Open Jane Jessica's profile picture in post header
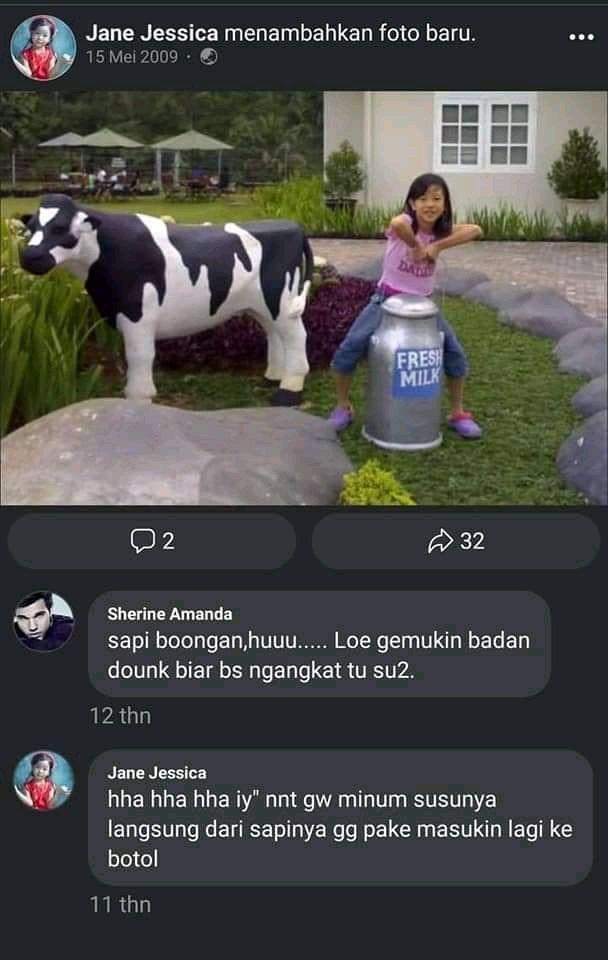 [x=43, y=47]
